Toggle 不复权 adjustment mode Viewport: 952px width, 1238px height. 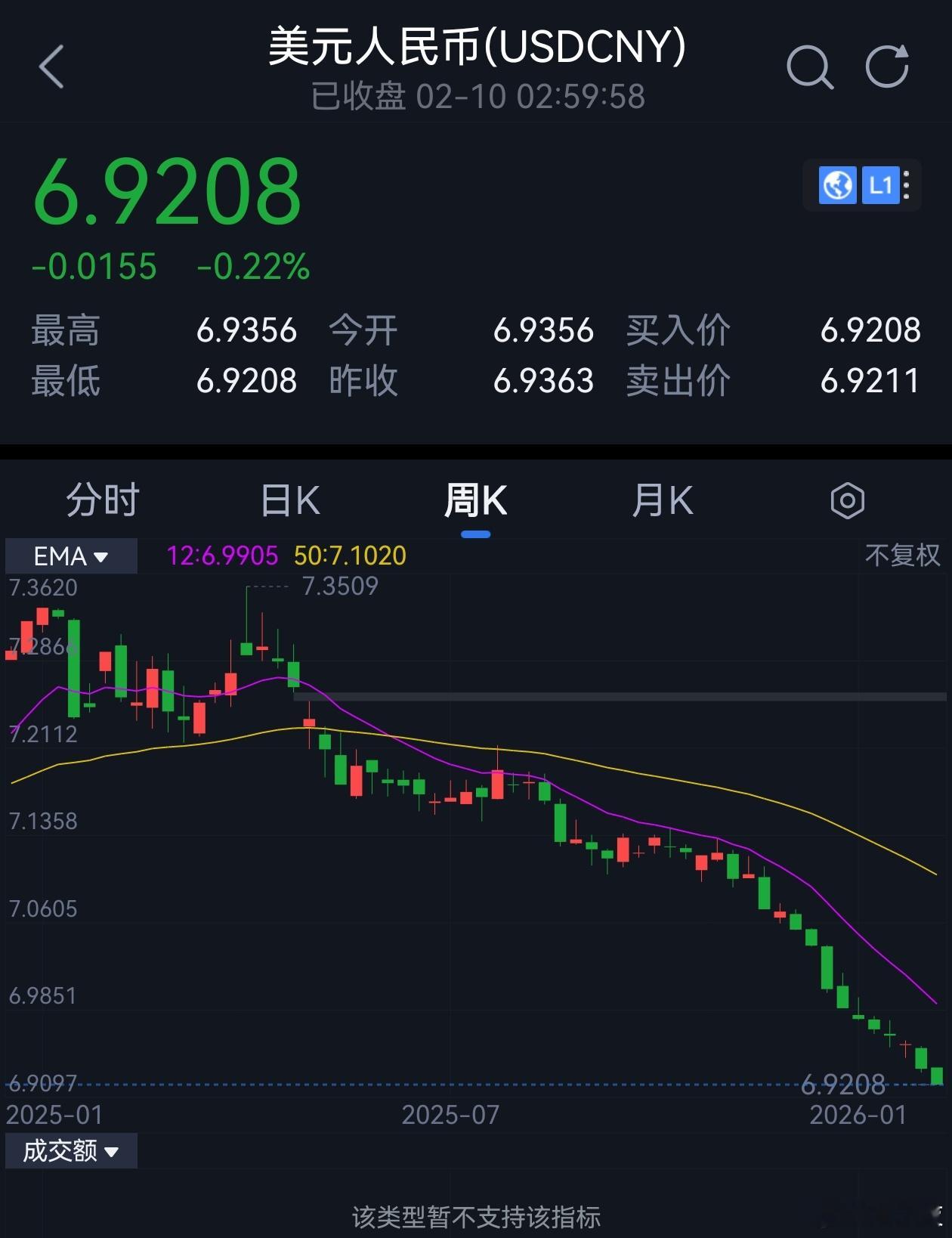coord(901,556)
